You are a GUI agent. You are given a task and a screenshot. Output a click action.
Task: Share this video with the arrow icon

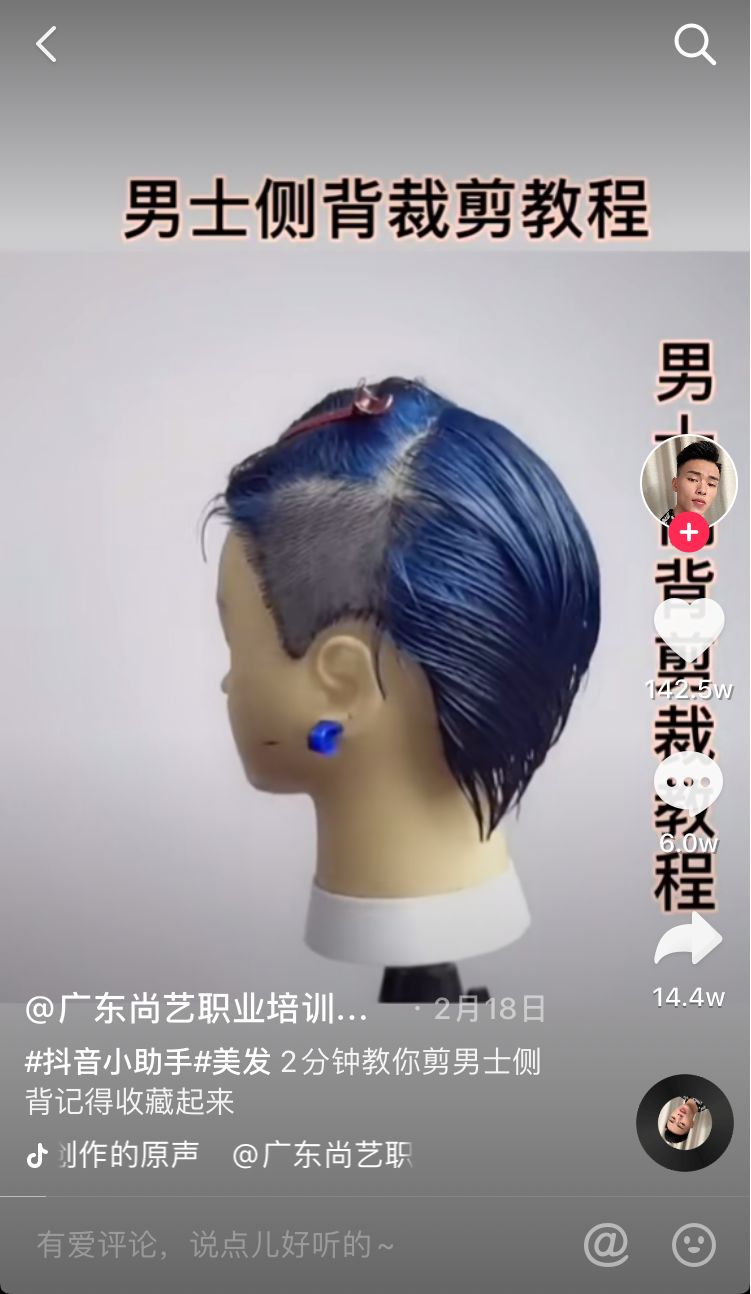click(688, 938)
